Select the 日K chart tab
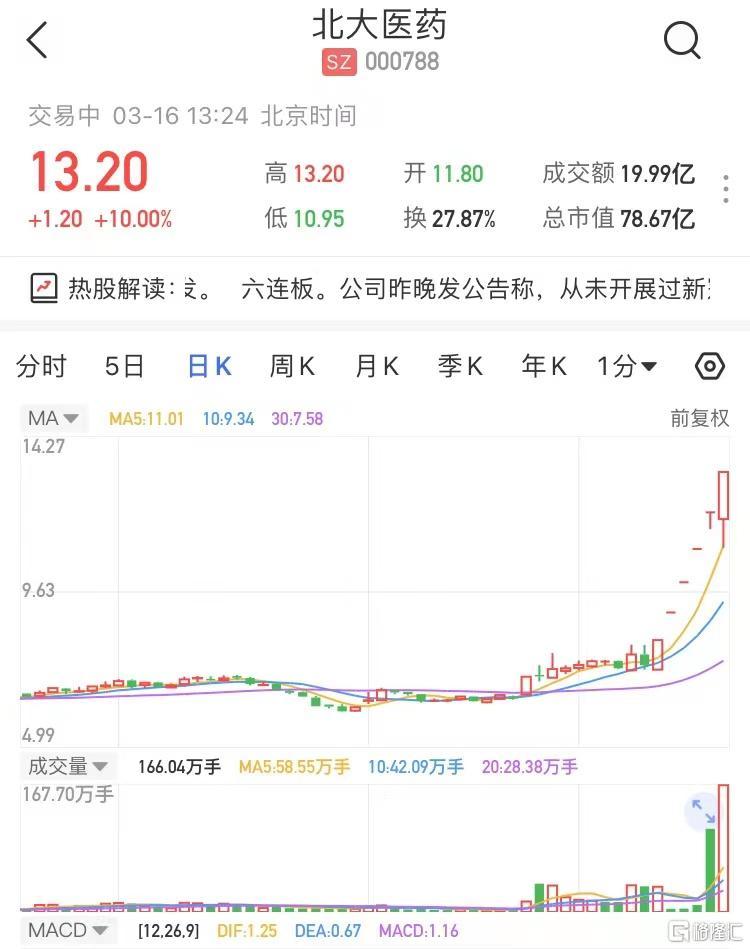750x949 pixels. [x=209, y=367]
